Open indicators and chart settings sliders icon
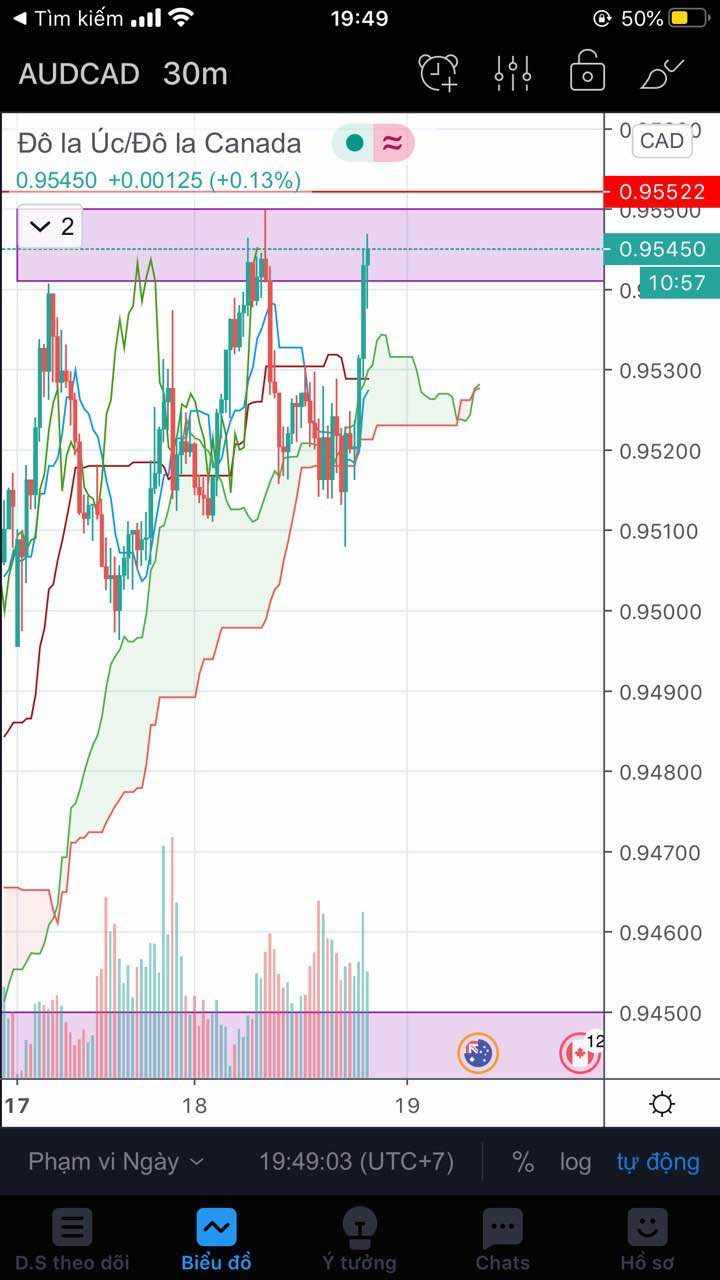The width and height of the screenshot is (720, 1280). (513, 73)
